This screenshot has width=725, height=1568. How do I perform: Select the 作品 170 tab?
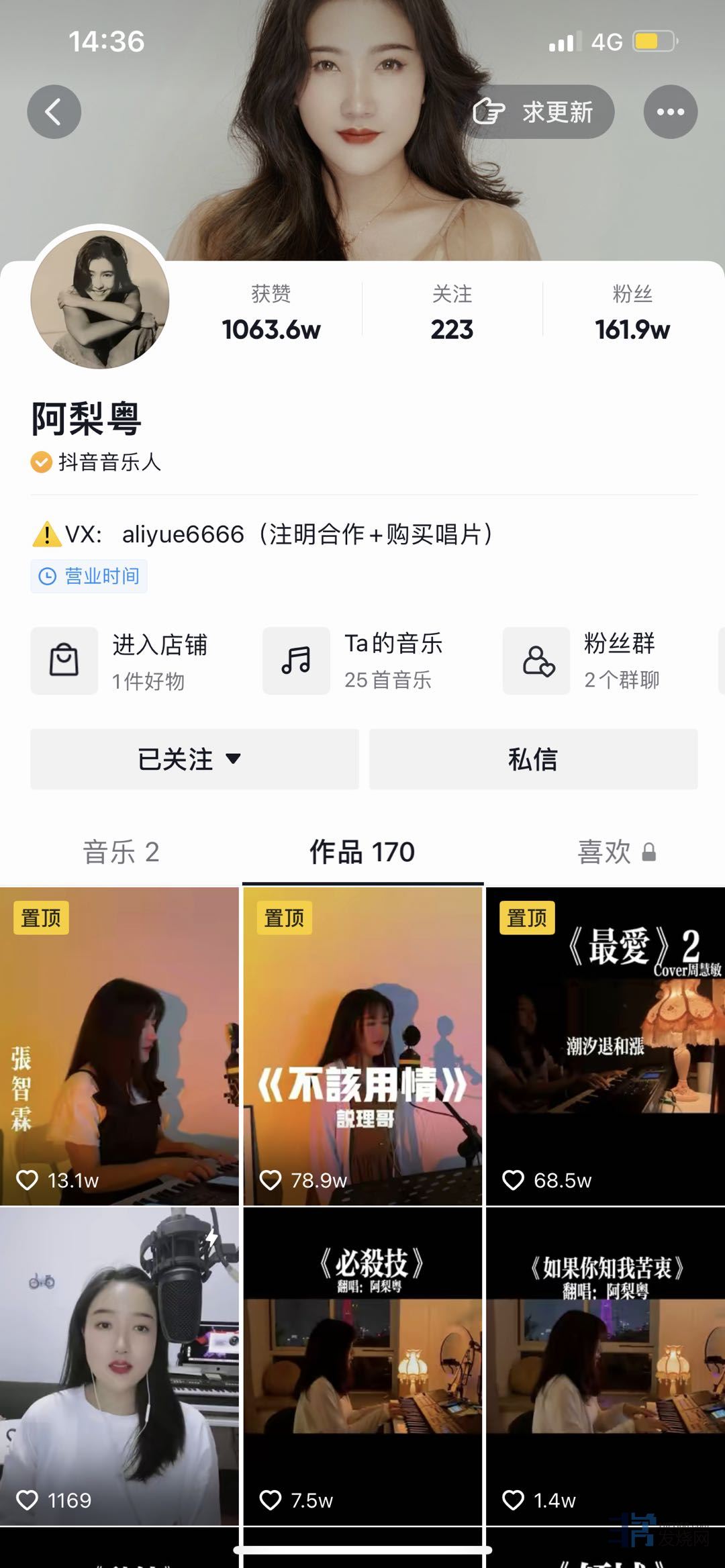[x=362, y=852]
